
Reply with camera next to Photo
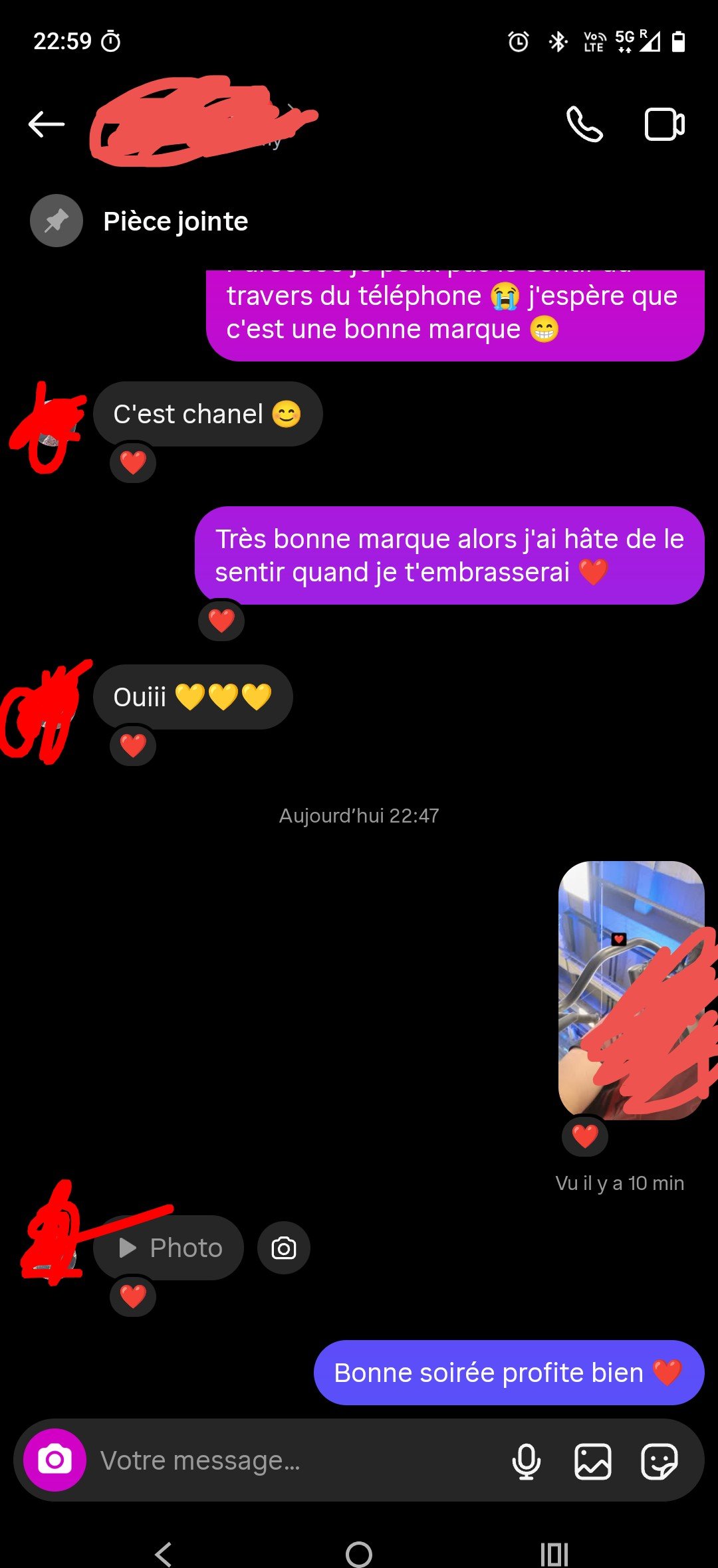(x=284, y=1248)
